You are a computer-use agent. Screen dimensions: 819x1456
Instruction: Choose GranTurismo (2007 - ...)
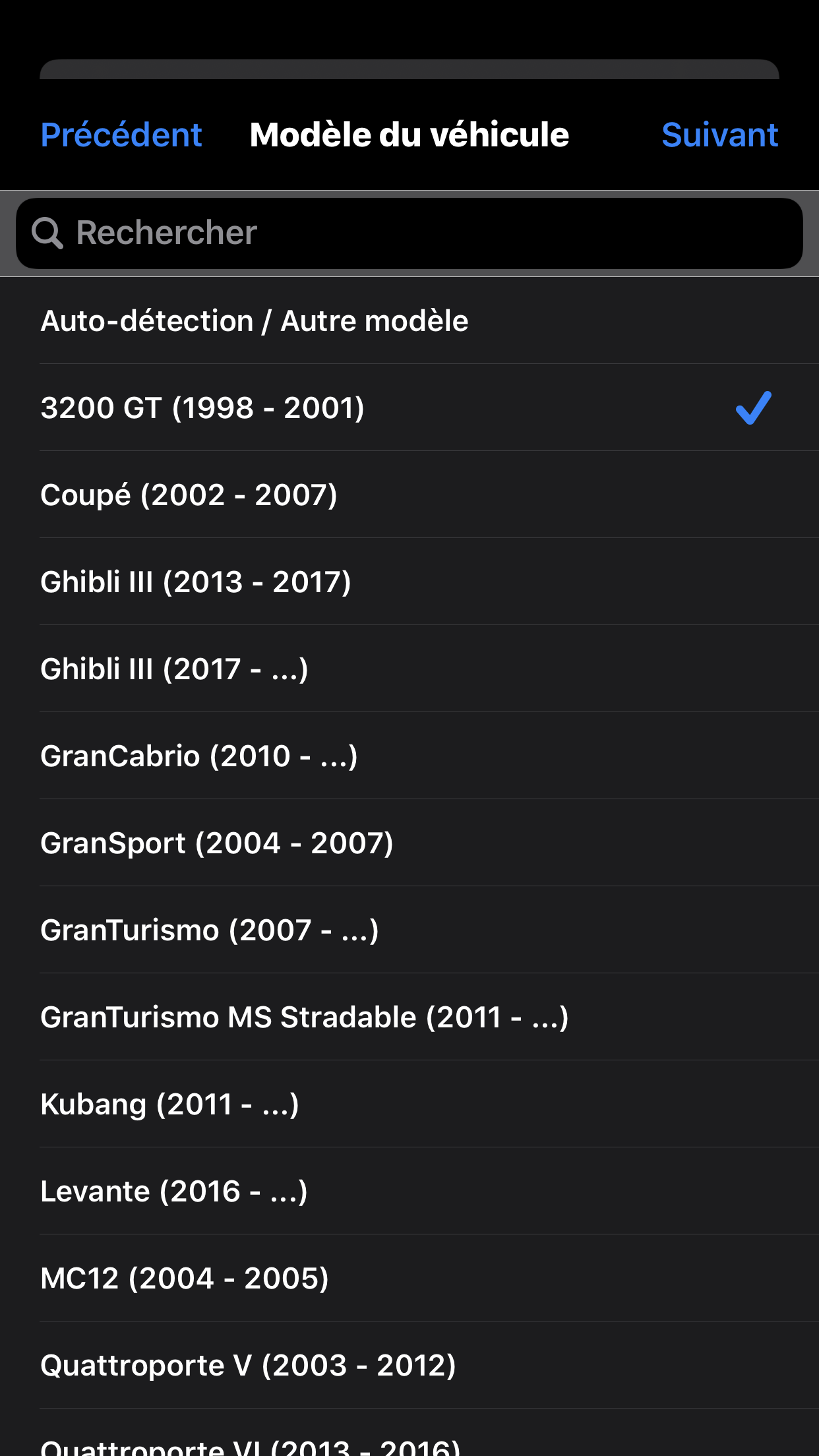pyautogui.click(x=210, y=930)
